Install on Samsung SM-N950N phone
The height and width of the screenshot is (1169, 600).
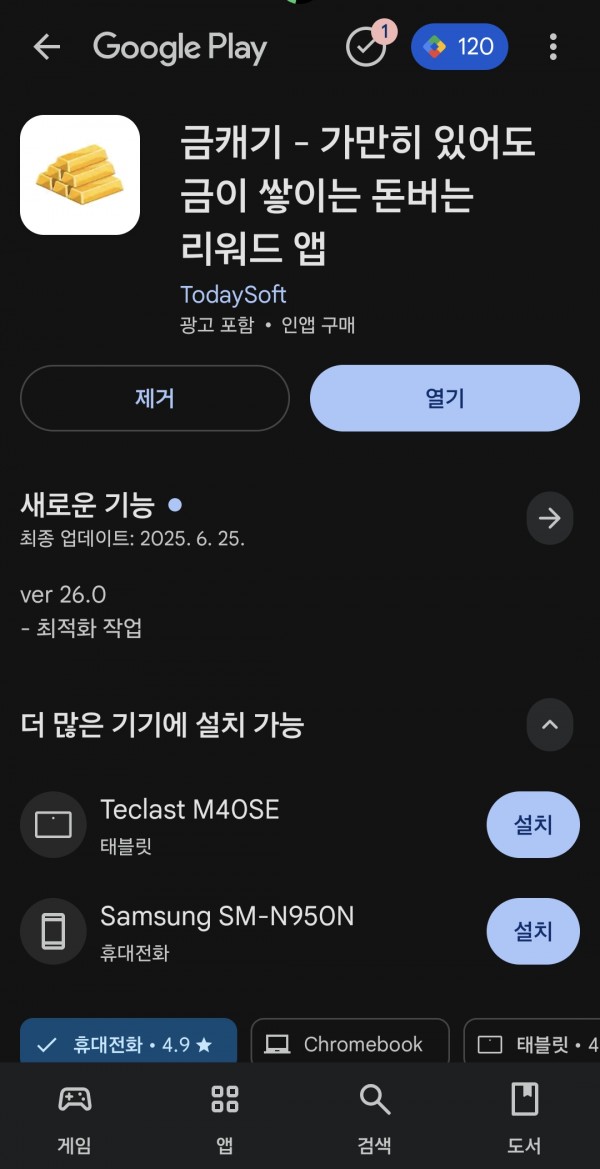pyautogui.click(x=532, y=931)
